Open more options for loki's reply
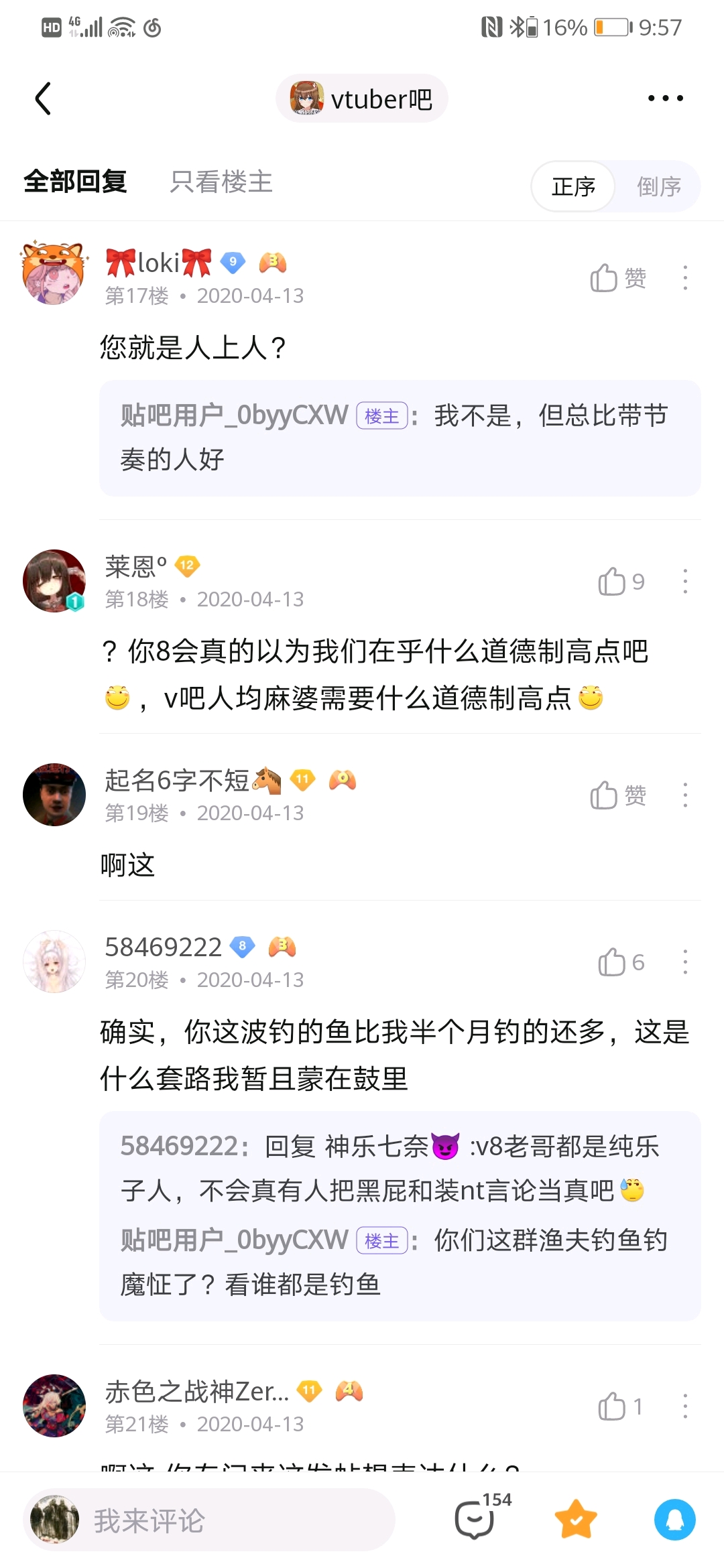 (x=685, y=277)
